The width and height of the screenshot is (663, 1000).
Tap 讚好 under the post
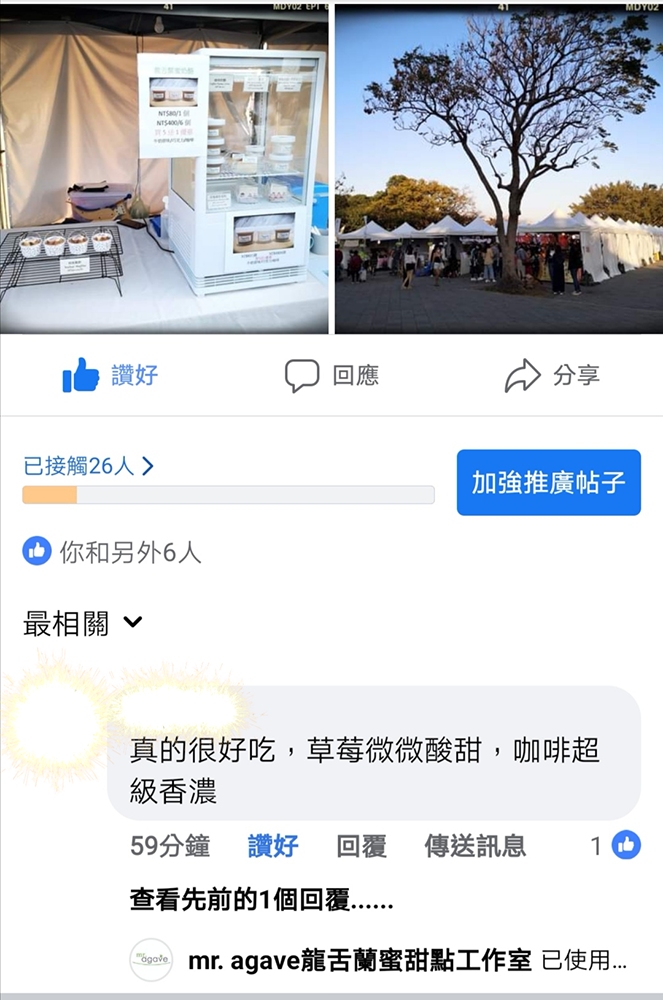(x=110, y=376)
